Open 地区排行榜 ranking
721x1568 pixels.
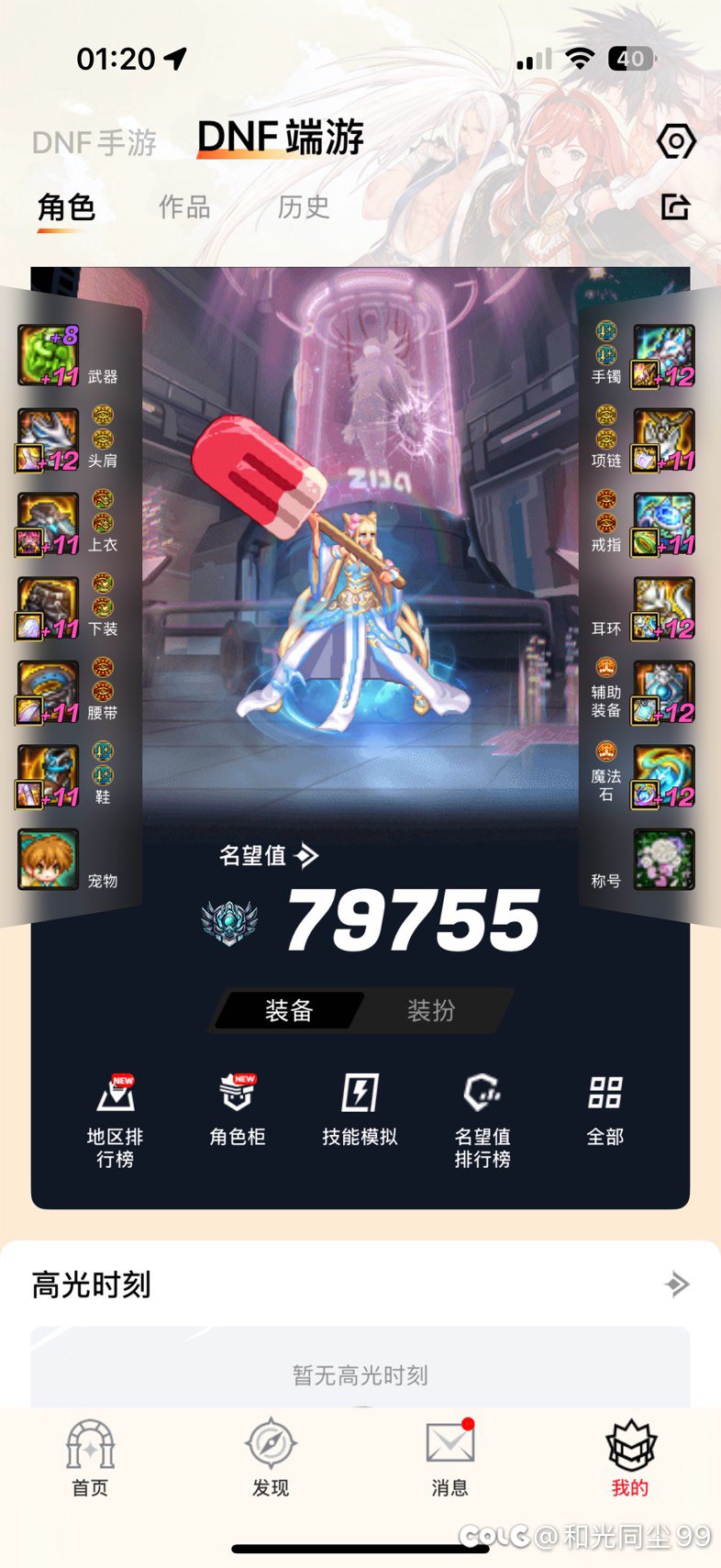[116, 1120]
